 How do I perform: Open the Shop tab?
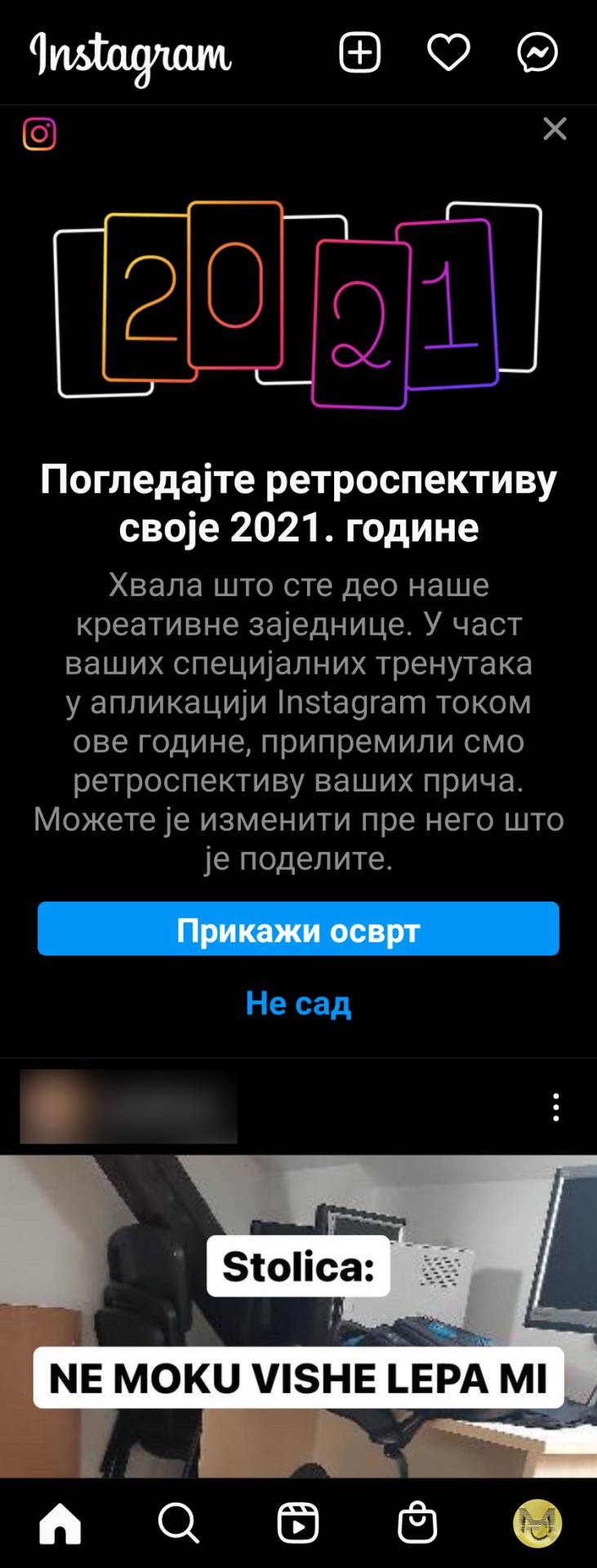tap(417, 1523)
